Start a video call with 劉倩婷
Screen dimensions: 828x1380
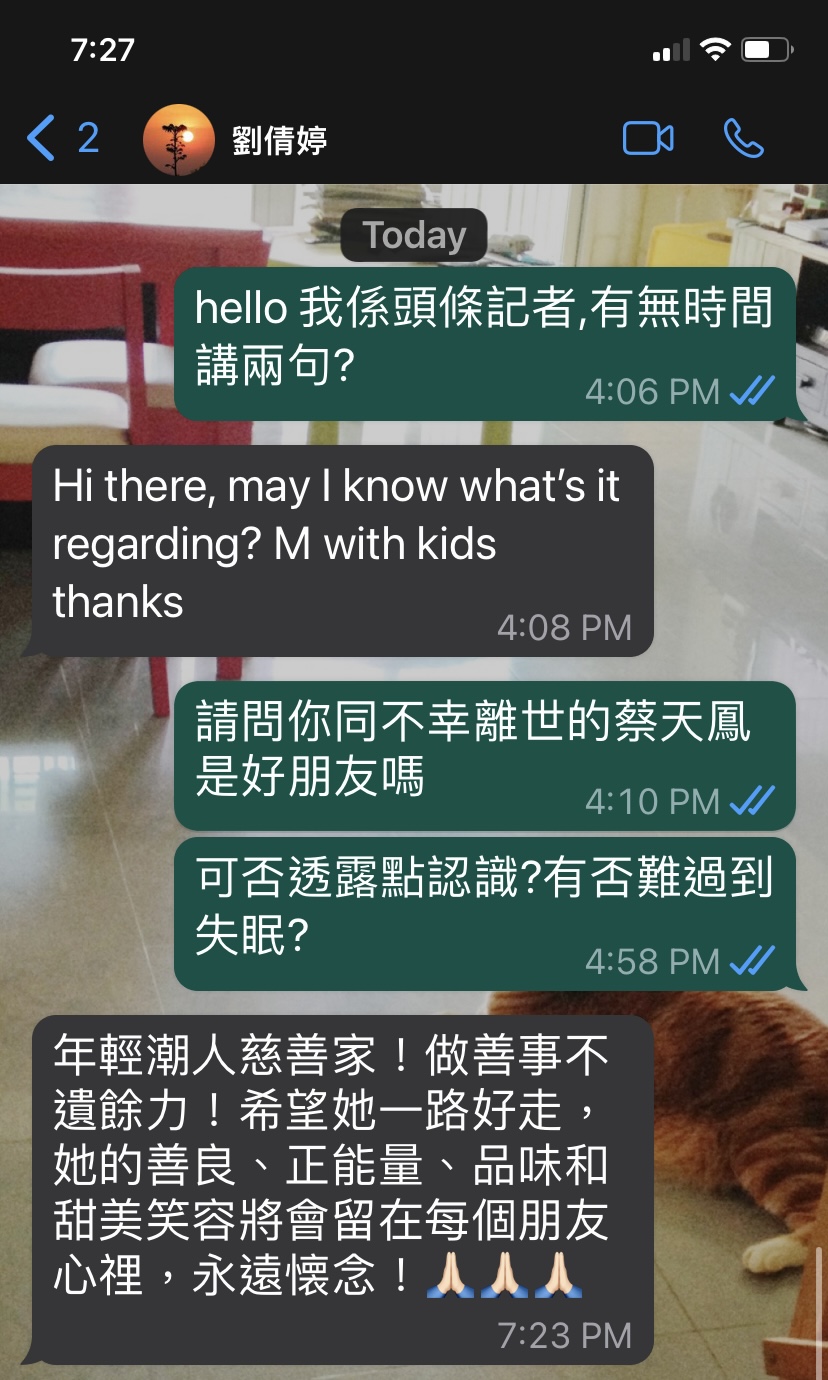pos(647,139)
